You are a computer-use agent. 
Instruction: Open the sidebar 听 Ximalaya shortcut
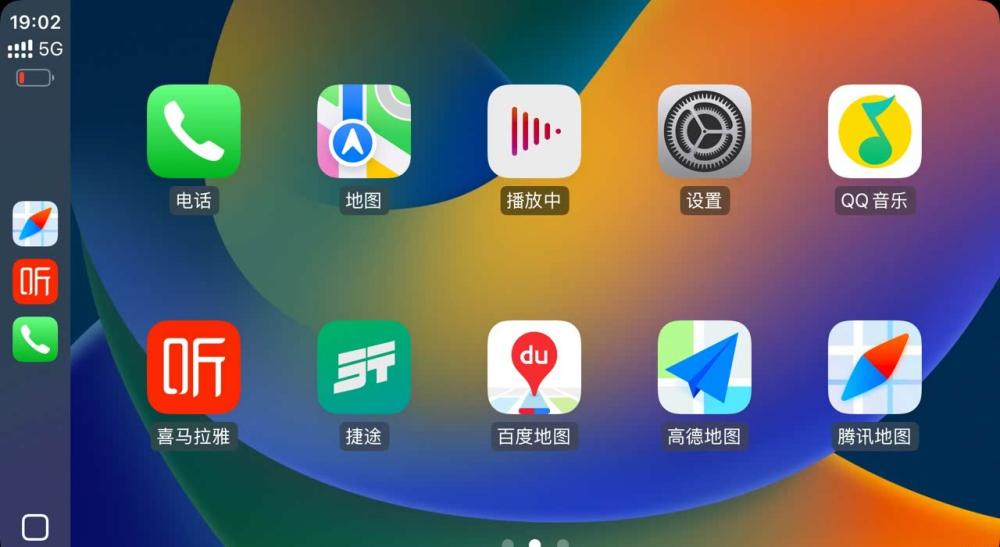35,281
